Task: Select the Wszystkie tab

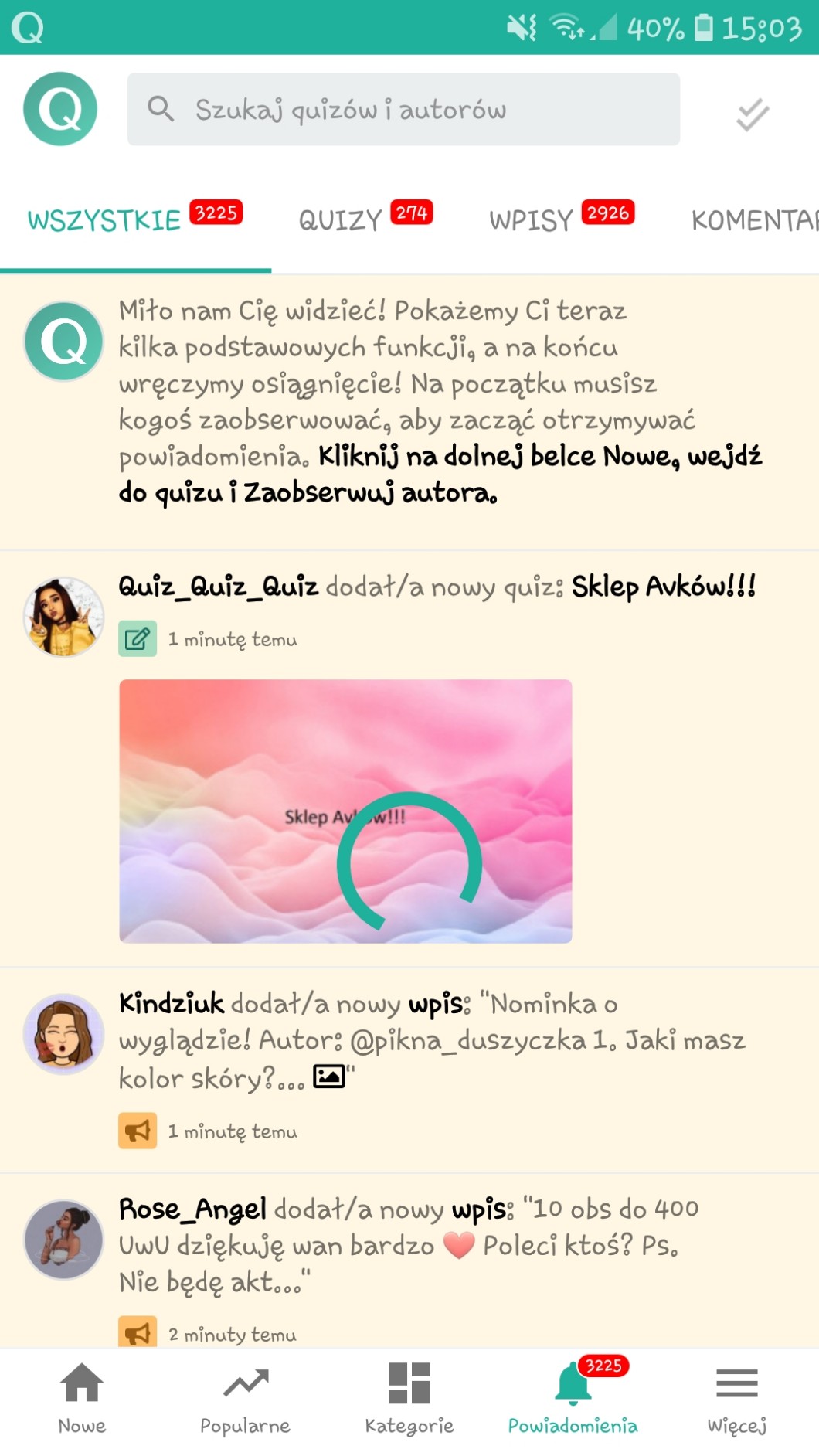Action: [134, 220]
